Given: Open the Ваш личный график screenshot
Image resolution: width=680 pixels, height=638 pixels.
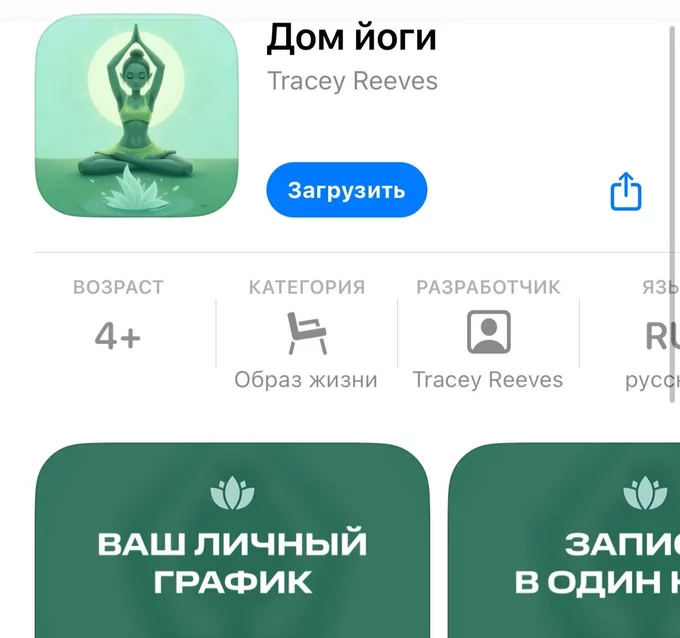Looking at the screenshot, I should coord(232,542).
